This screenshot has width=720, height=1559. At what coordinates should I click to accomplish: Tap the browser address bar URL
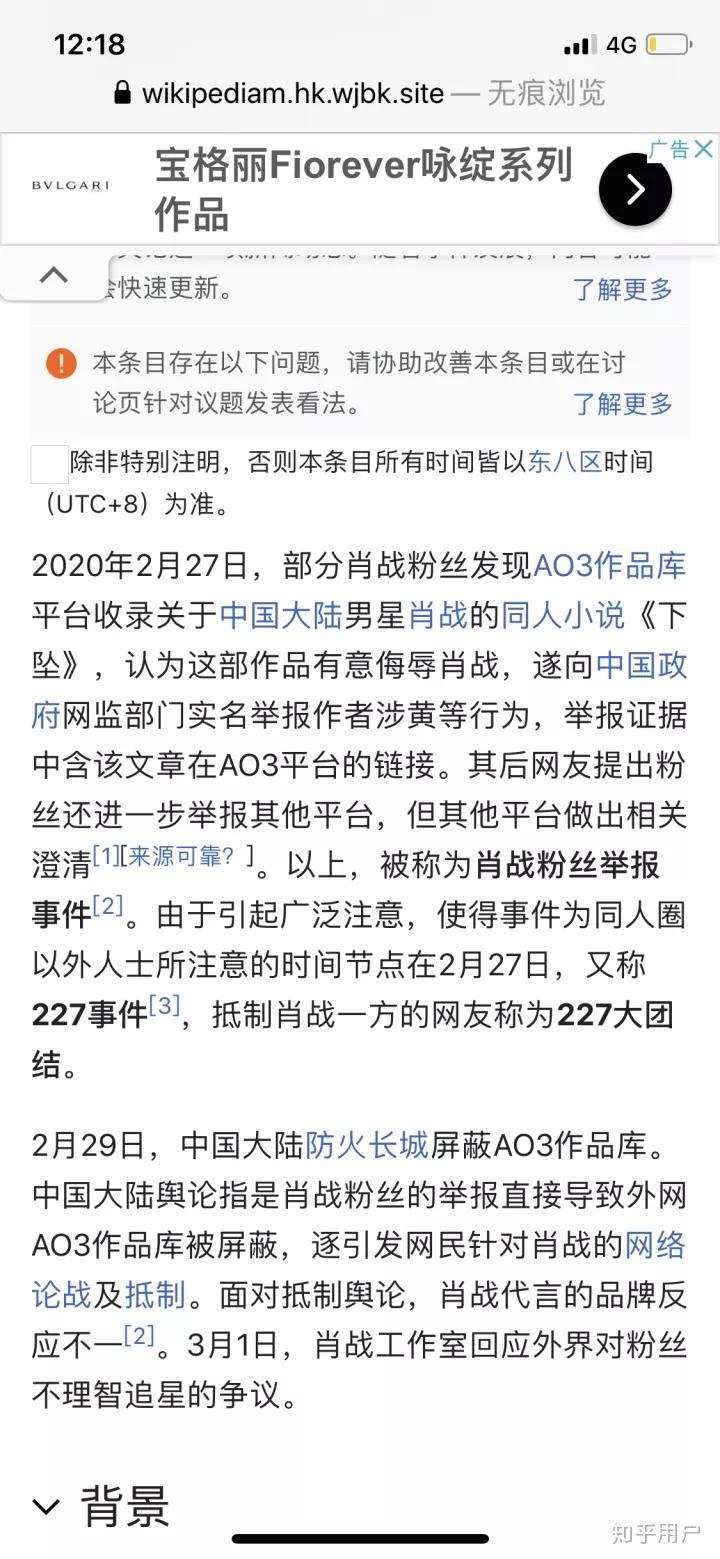point(292,94)
